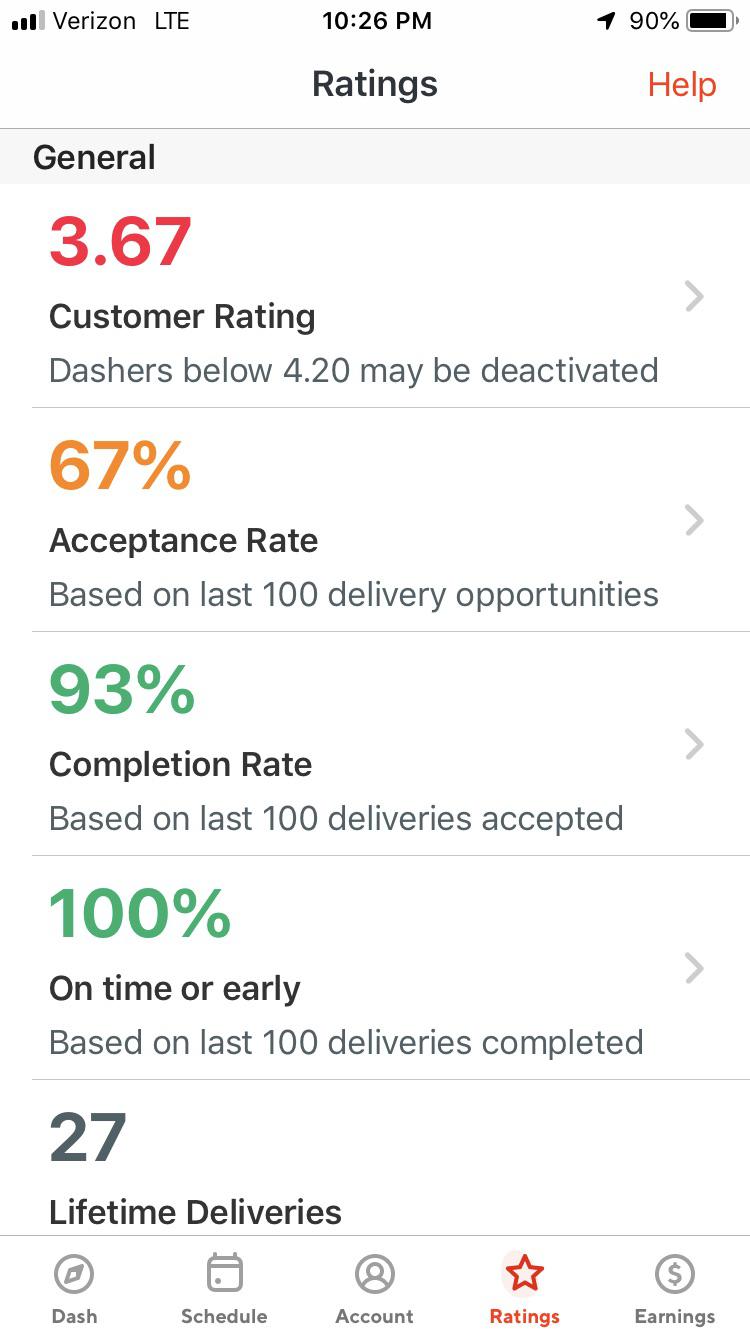750x1334 pixels.
Task: Tap the Lifetime Deliveries count of 27
Action: pyautogui.click(x=86, y=1136)
